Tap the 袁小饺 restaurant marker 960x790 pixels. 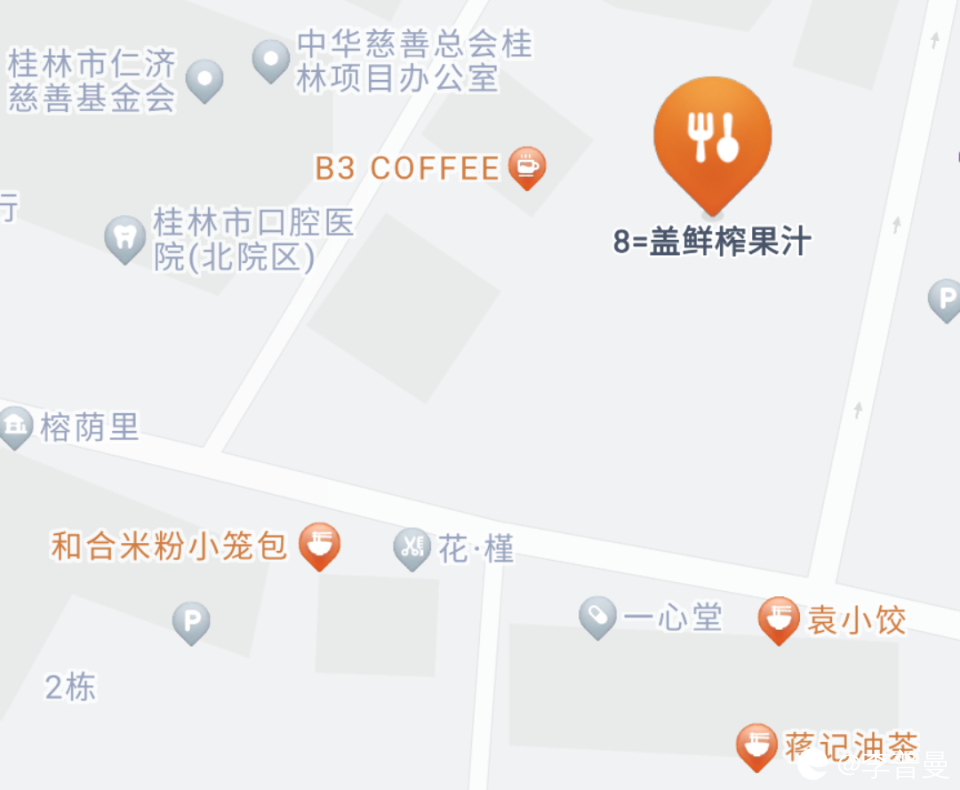point(778,619)
